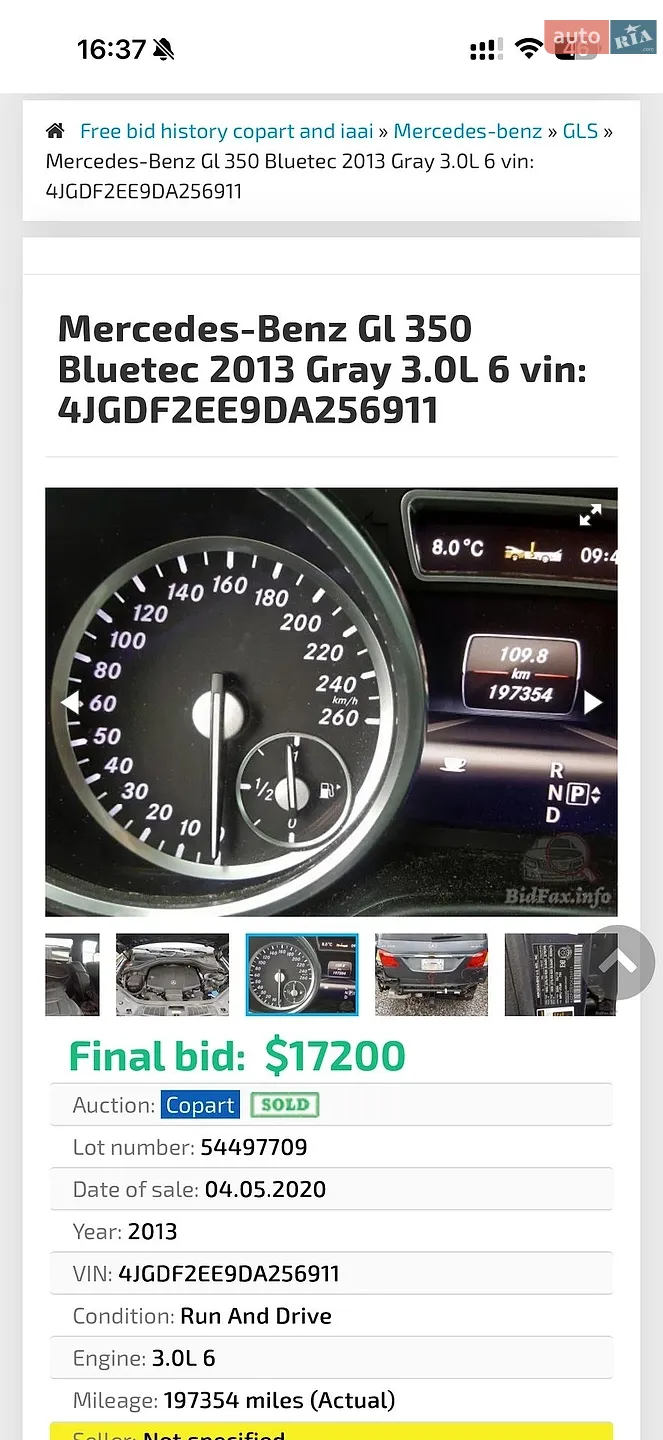Image resolution: width=663 pixels, height=1440 pixels.
Task: Go to the GLS breadcrumb link
Action: pos(580,131)
